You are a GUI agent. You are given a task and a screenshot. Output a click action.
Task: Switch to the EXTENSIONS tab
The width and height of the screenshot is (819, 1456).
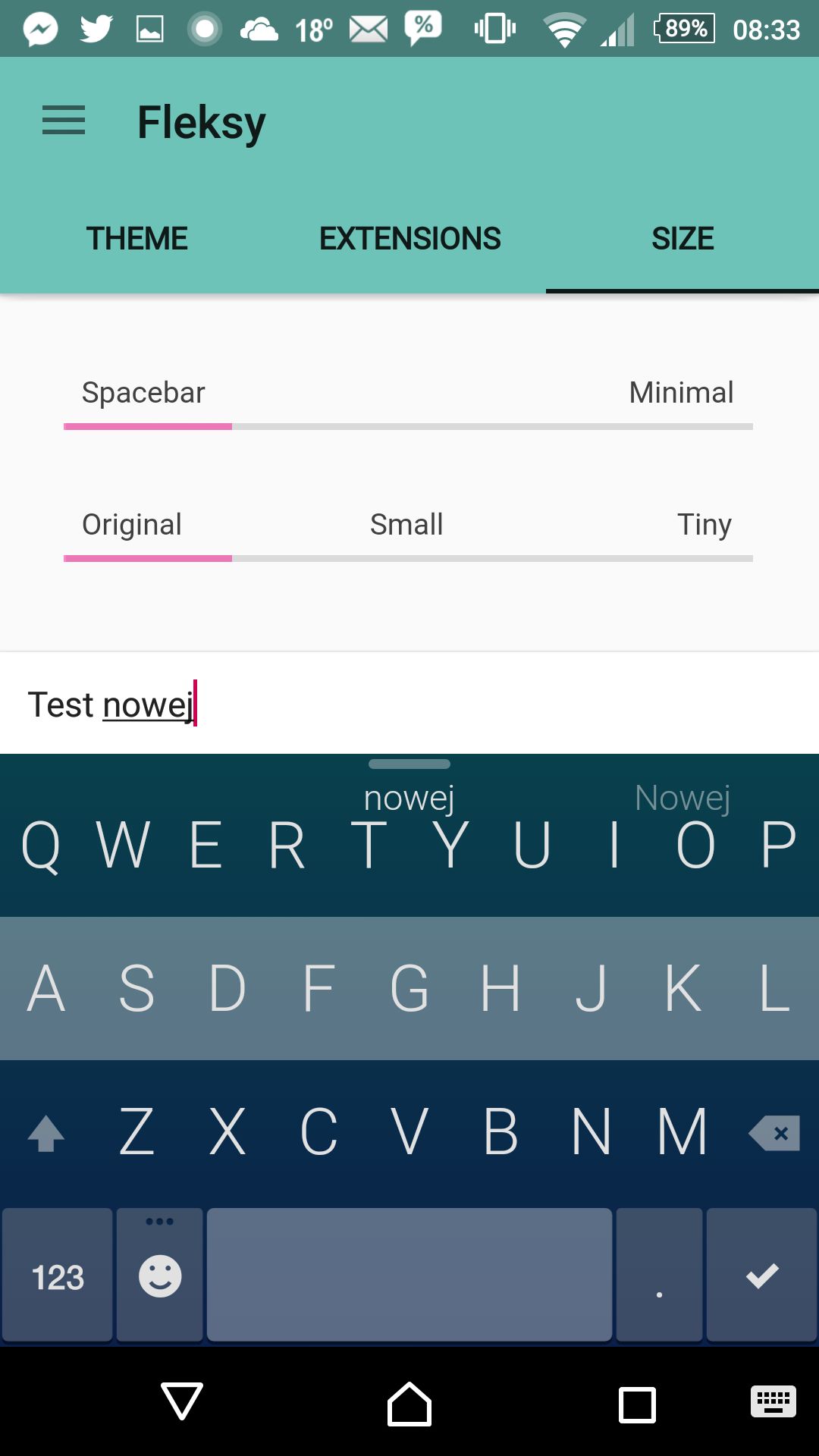coord(409,239)
